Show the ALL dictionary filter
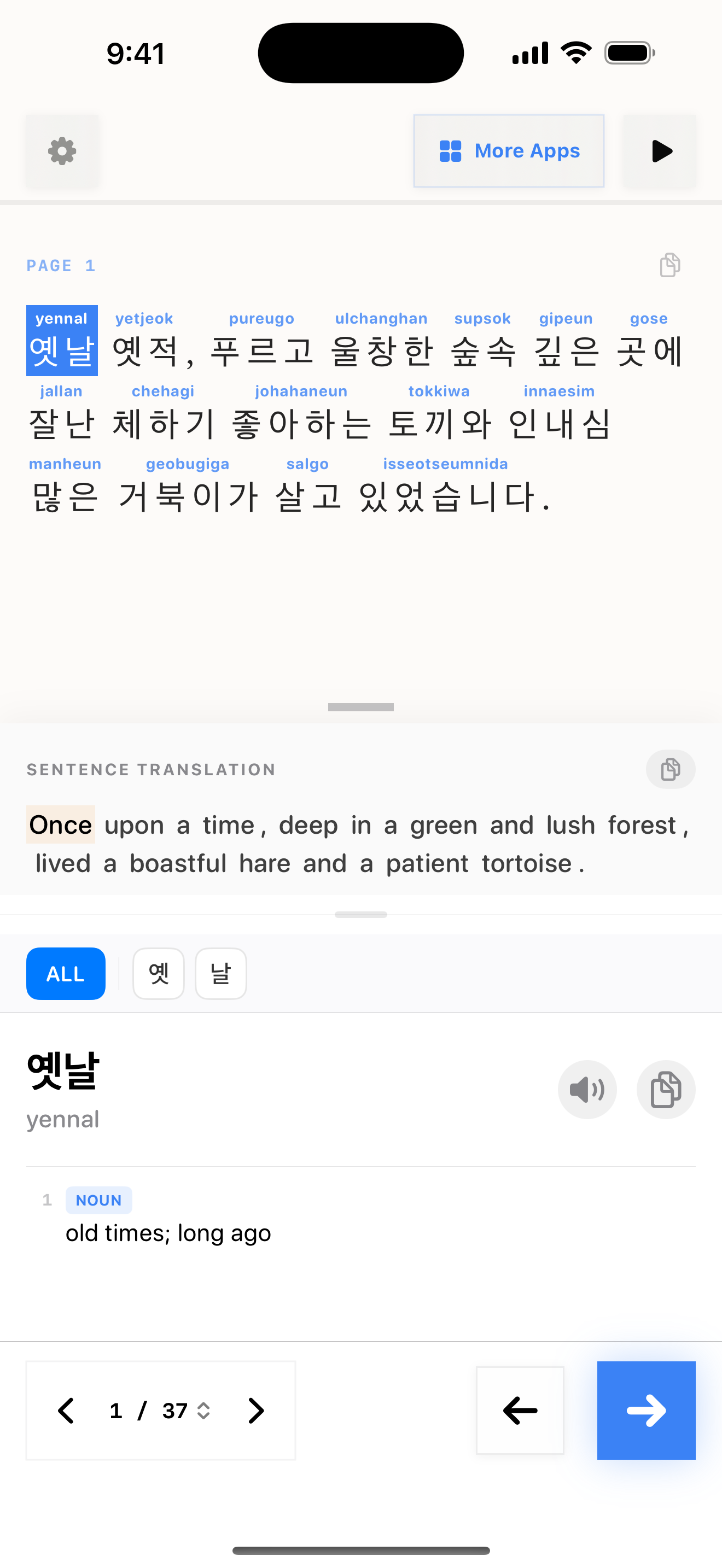The height and width of the screenshot is (1568, 722). coord(66,974)
